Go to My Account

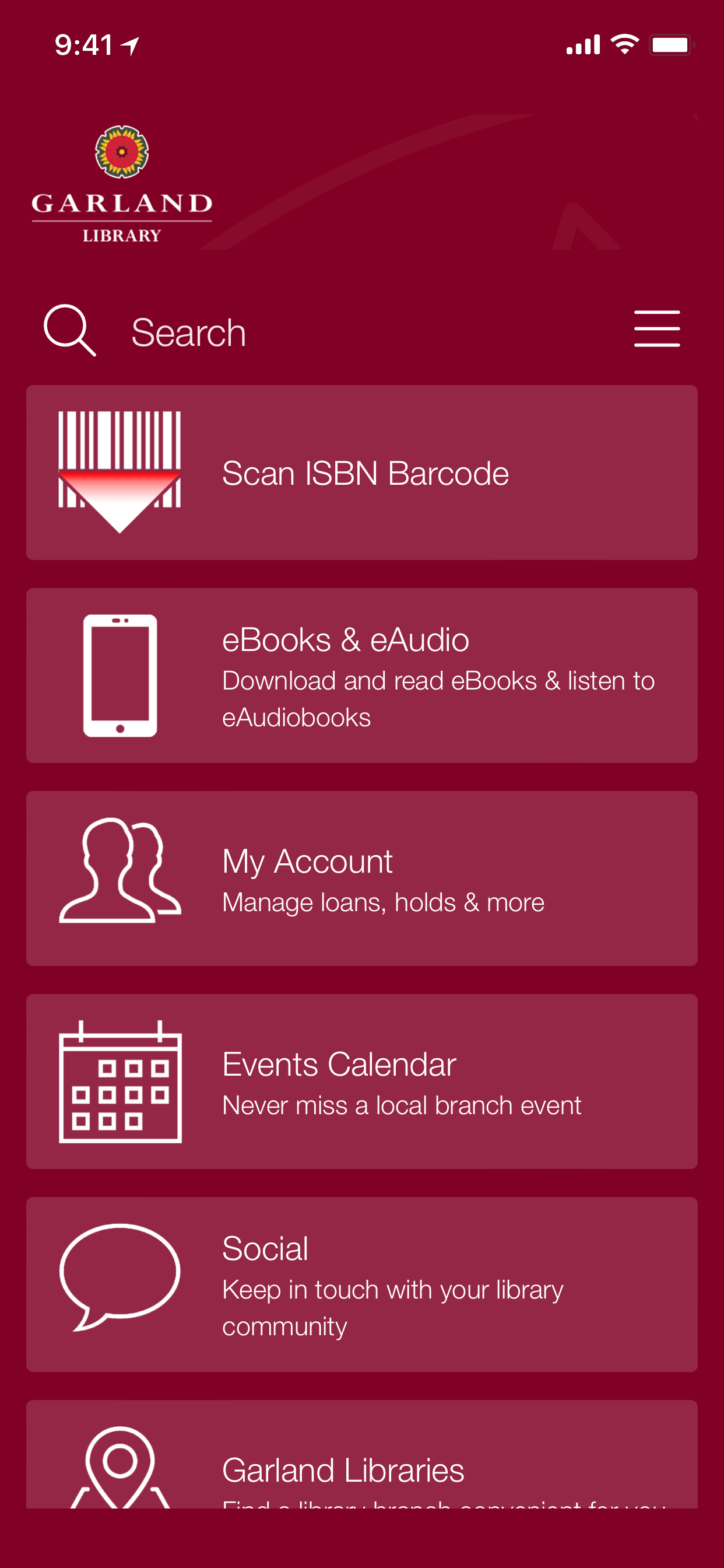point(361,878)
